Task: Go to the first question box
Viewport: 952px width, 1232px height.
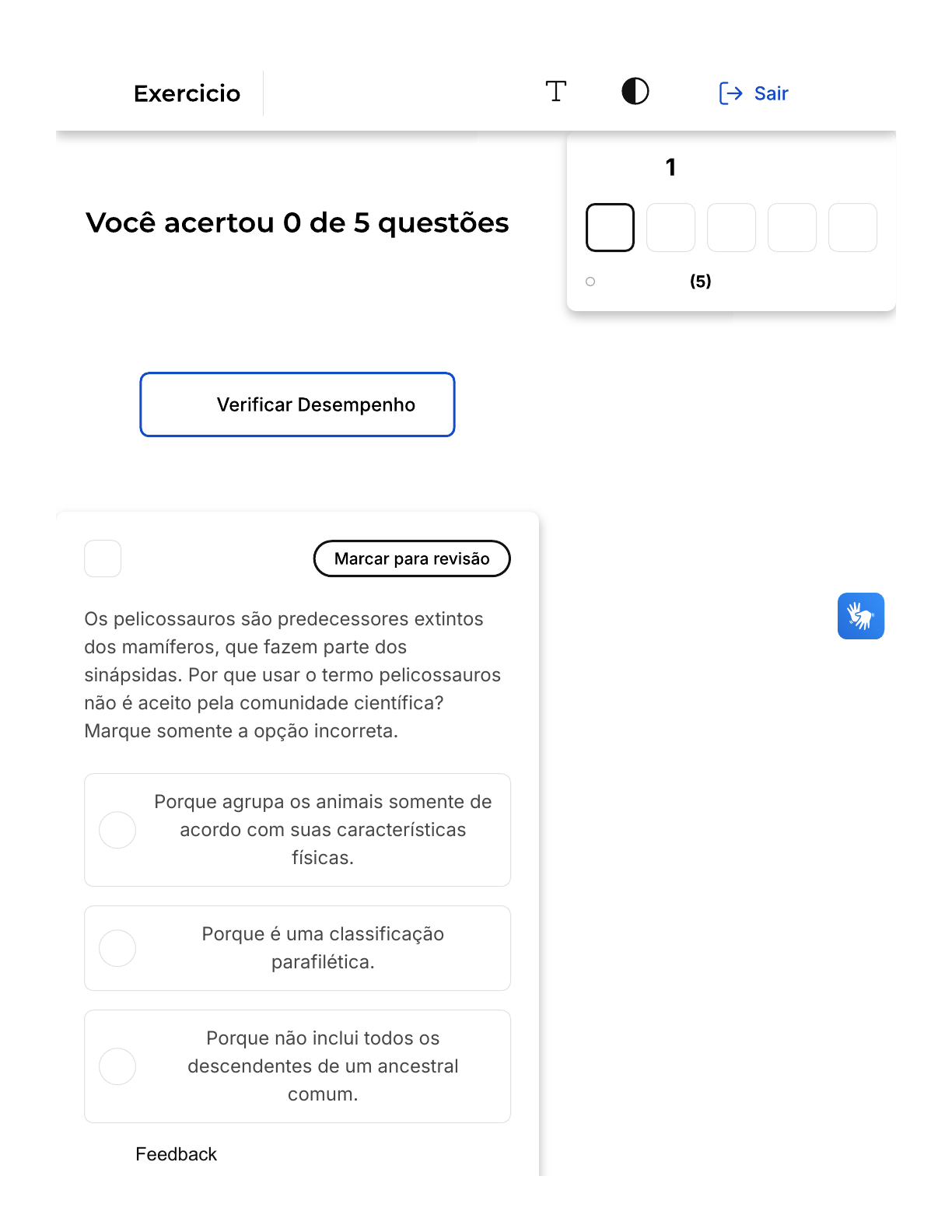Action: (x=610, y=228)
